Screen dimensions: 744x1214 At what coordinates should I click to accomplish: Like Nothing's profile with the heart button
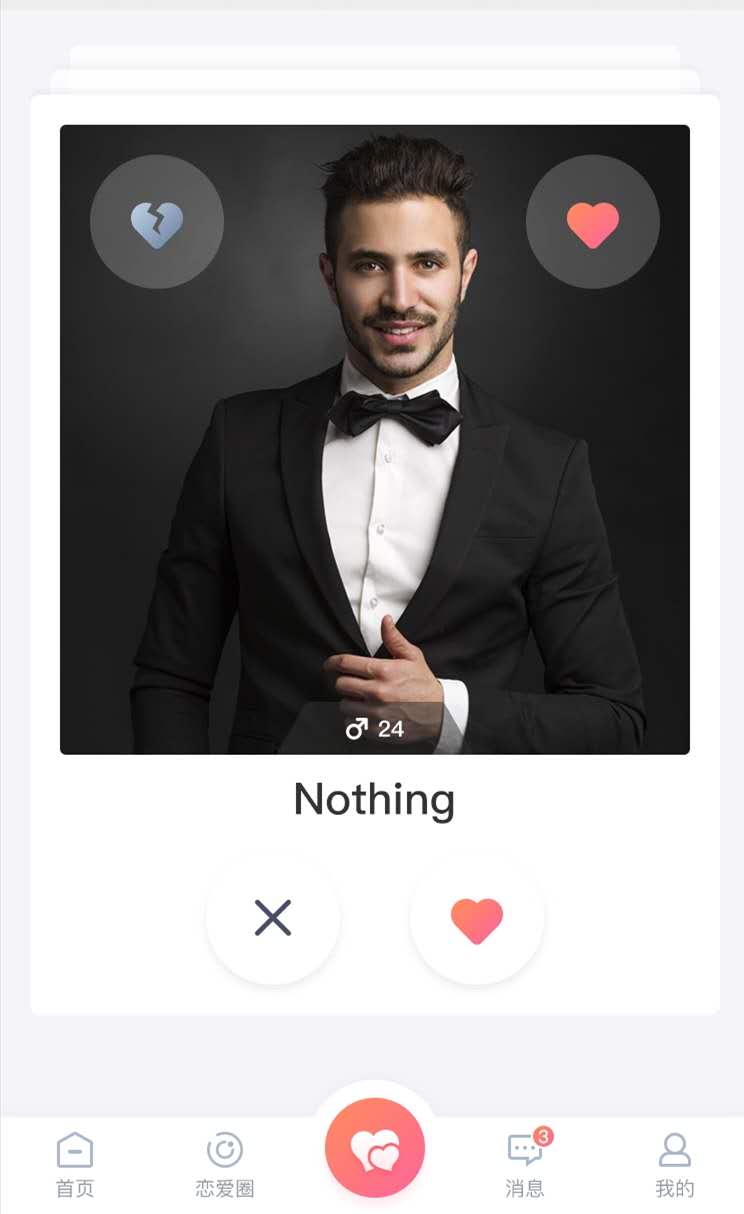(477, 919)
